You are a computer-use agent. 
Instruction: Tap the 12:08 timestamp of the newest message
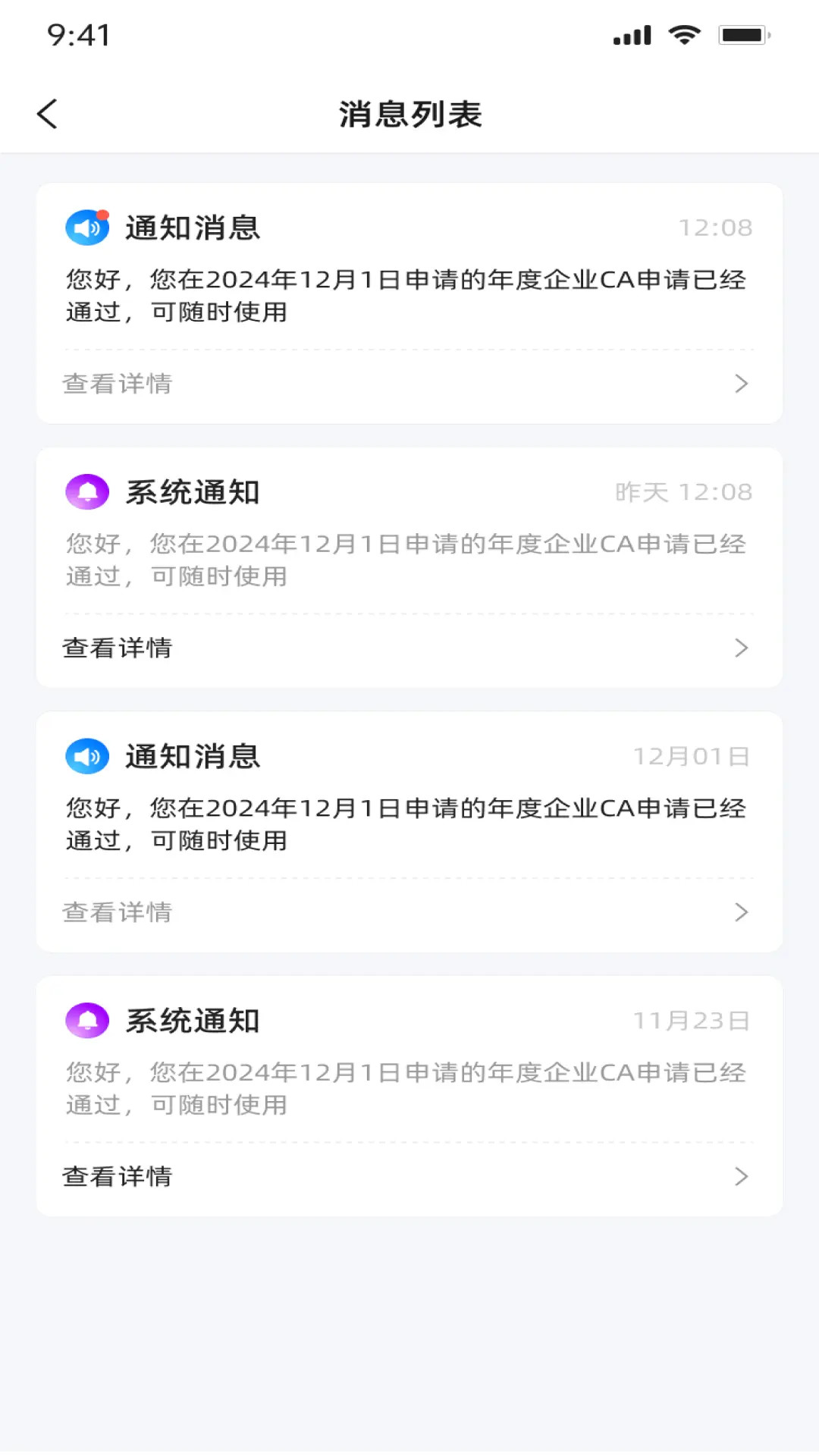tap(716, 227)
